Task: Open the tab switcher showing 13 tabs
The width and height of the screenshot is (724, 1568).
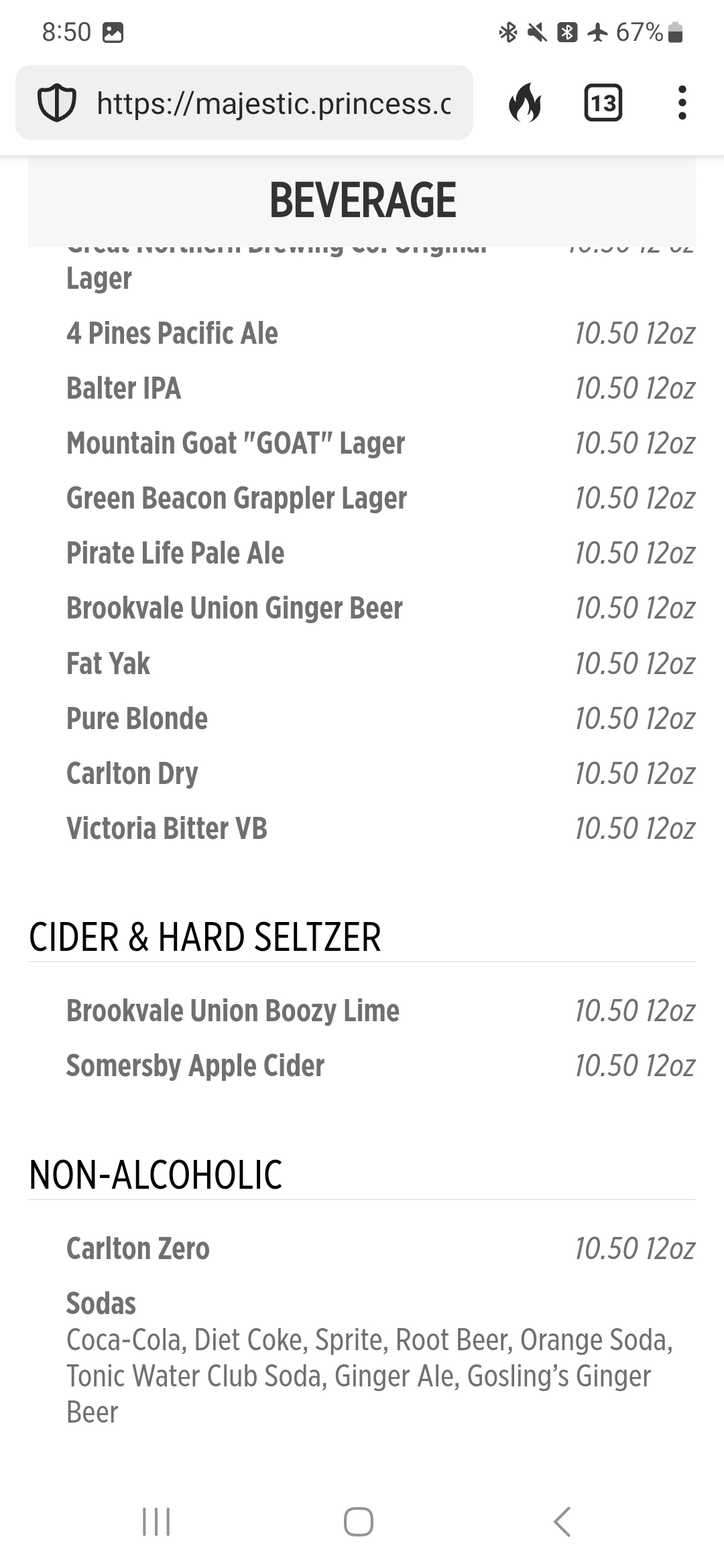Action: [x=603, y=103]
